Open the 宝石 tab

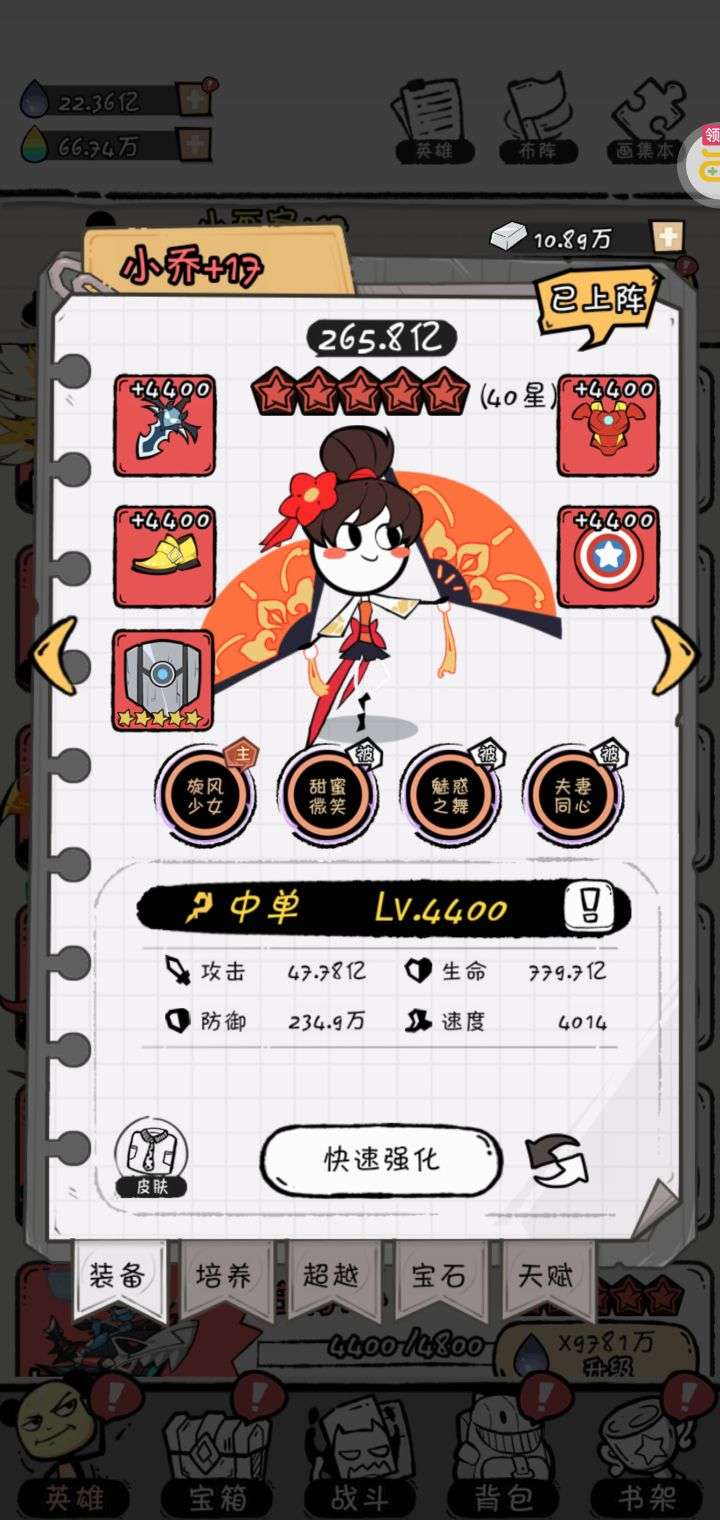click(x=439, y=1276)
